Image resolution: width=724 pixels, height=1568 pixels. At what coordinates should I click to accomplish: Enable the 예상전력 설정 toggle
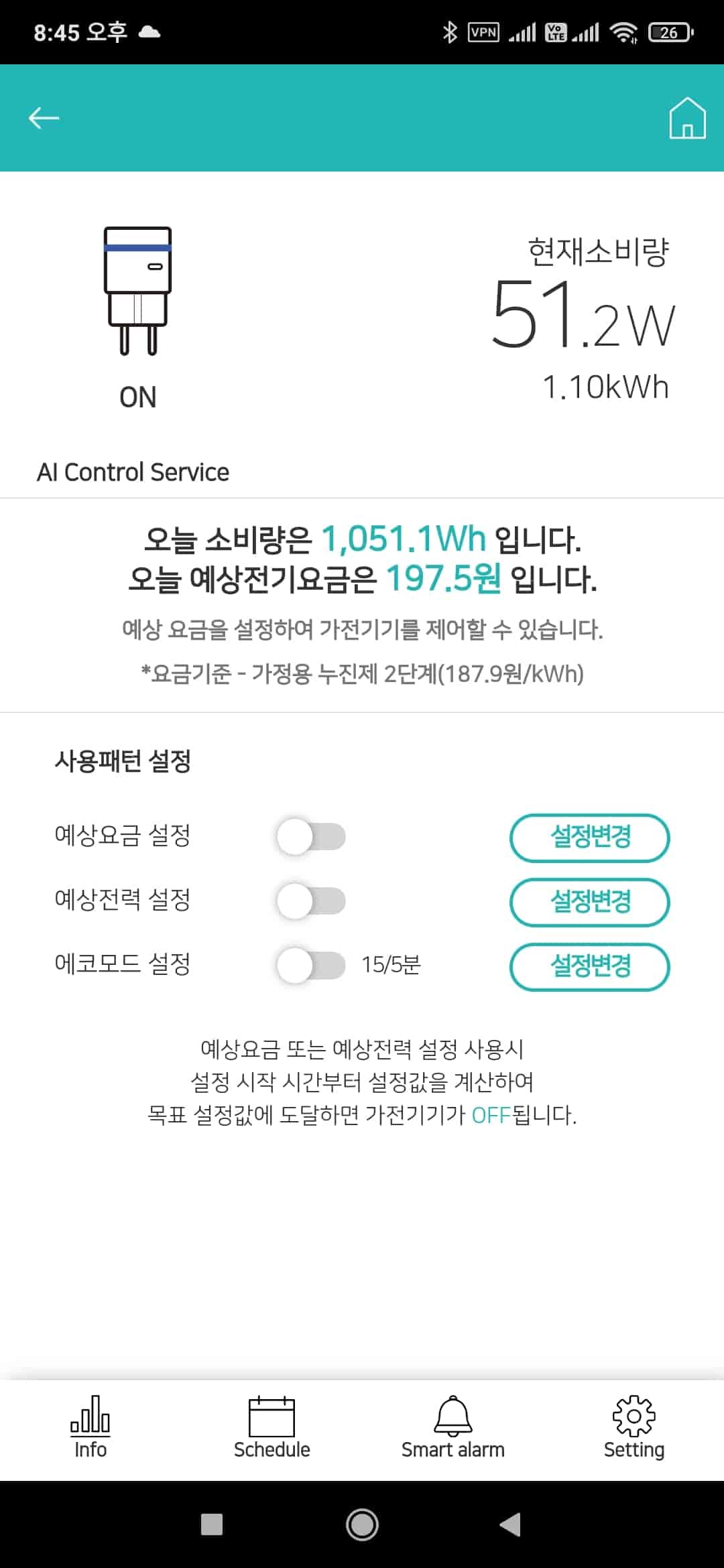pyautogui.click(x=312, y=901)
